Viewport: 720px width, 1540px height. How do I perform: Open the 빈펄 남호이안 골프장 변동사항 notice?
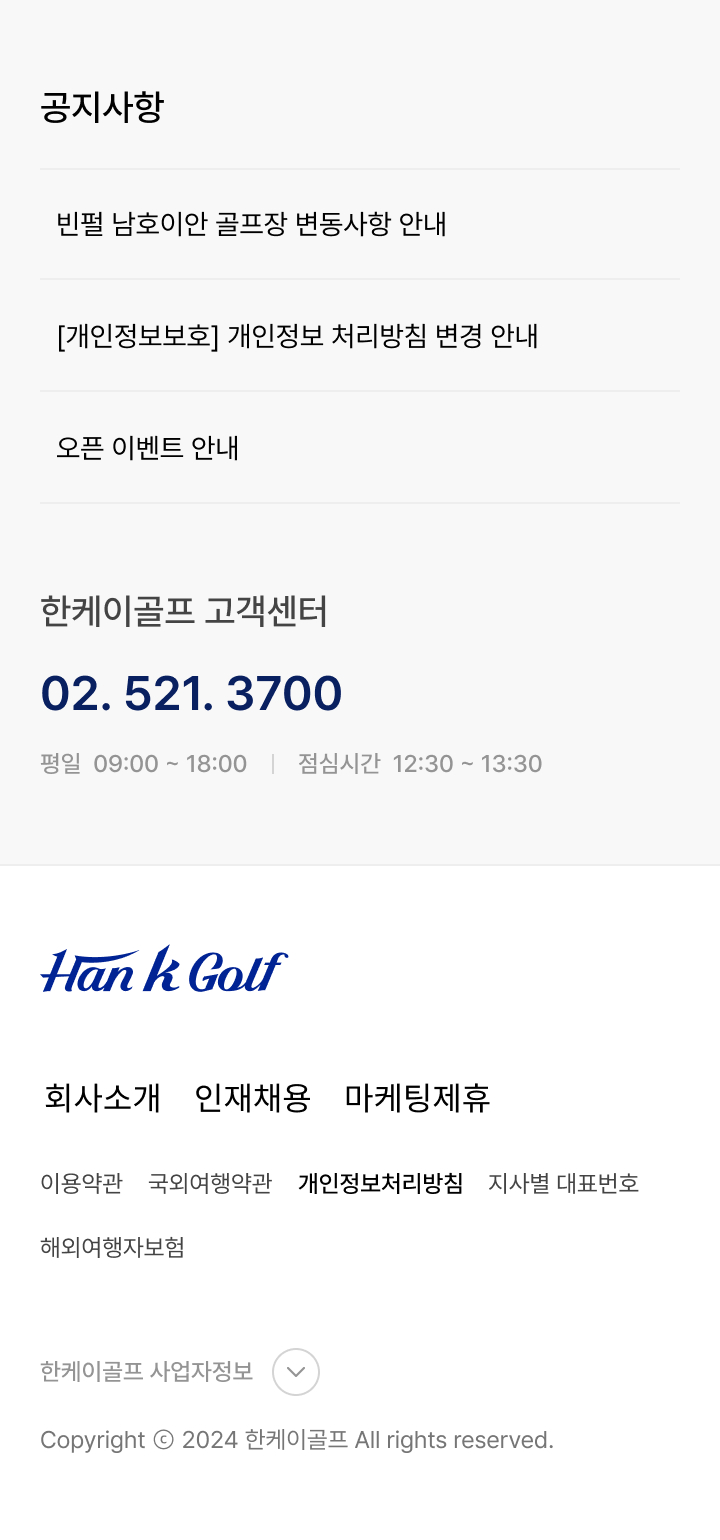click(251, 224)
